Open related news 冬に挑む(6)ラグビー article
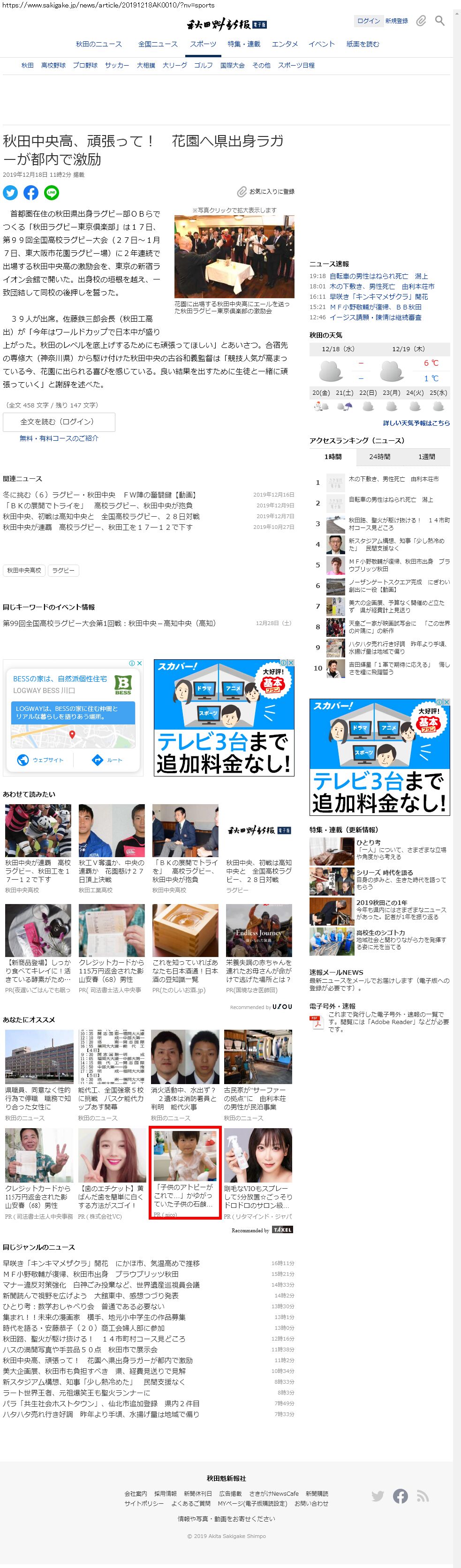The image size is (461, 1568). tap(99, 495)
